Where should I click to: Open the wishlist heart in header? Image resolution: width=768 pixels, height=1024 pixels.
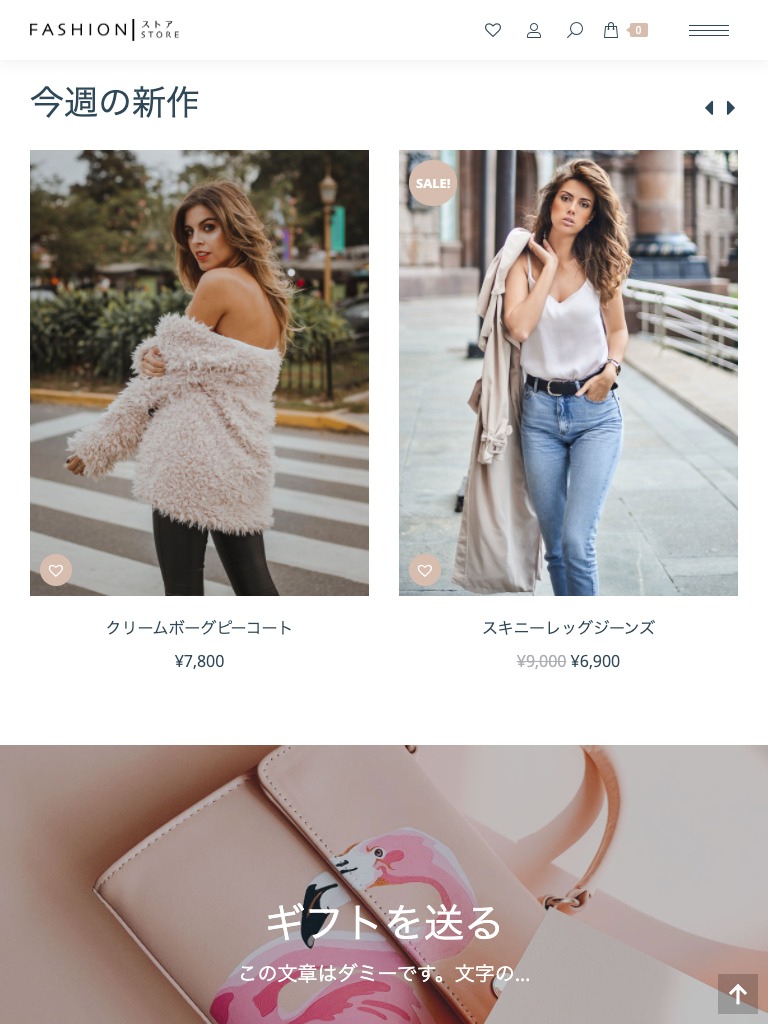pyautogui.click(x=493, y=30)
